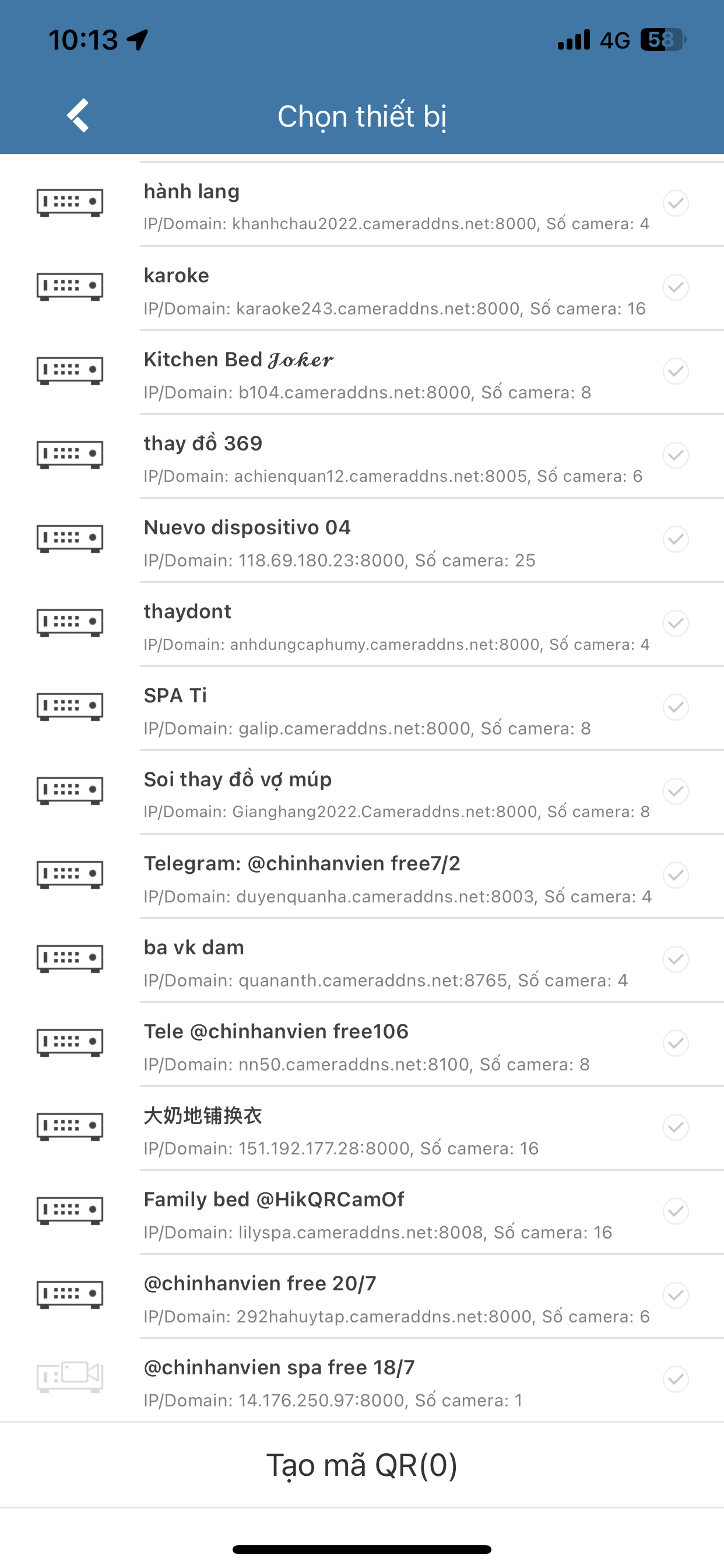Check the thaydont device
The width and height of the screenshot is (724, 1568).
(x=676, y=624)
